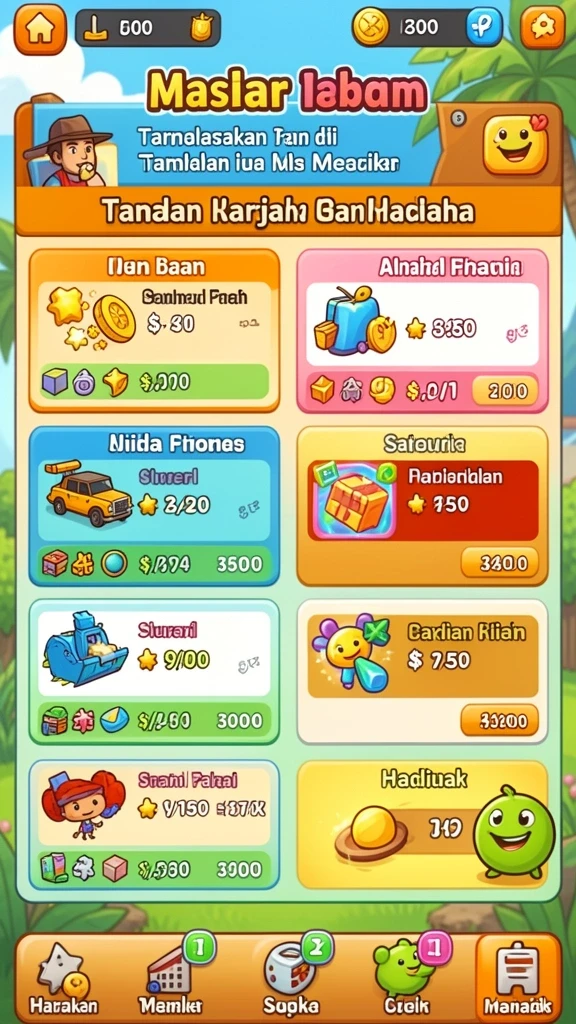Open the Niida Fhones taxi card

pos(154,506)
